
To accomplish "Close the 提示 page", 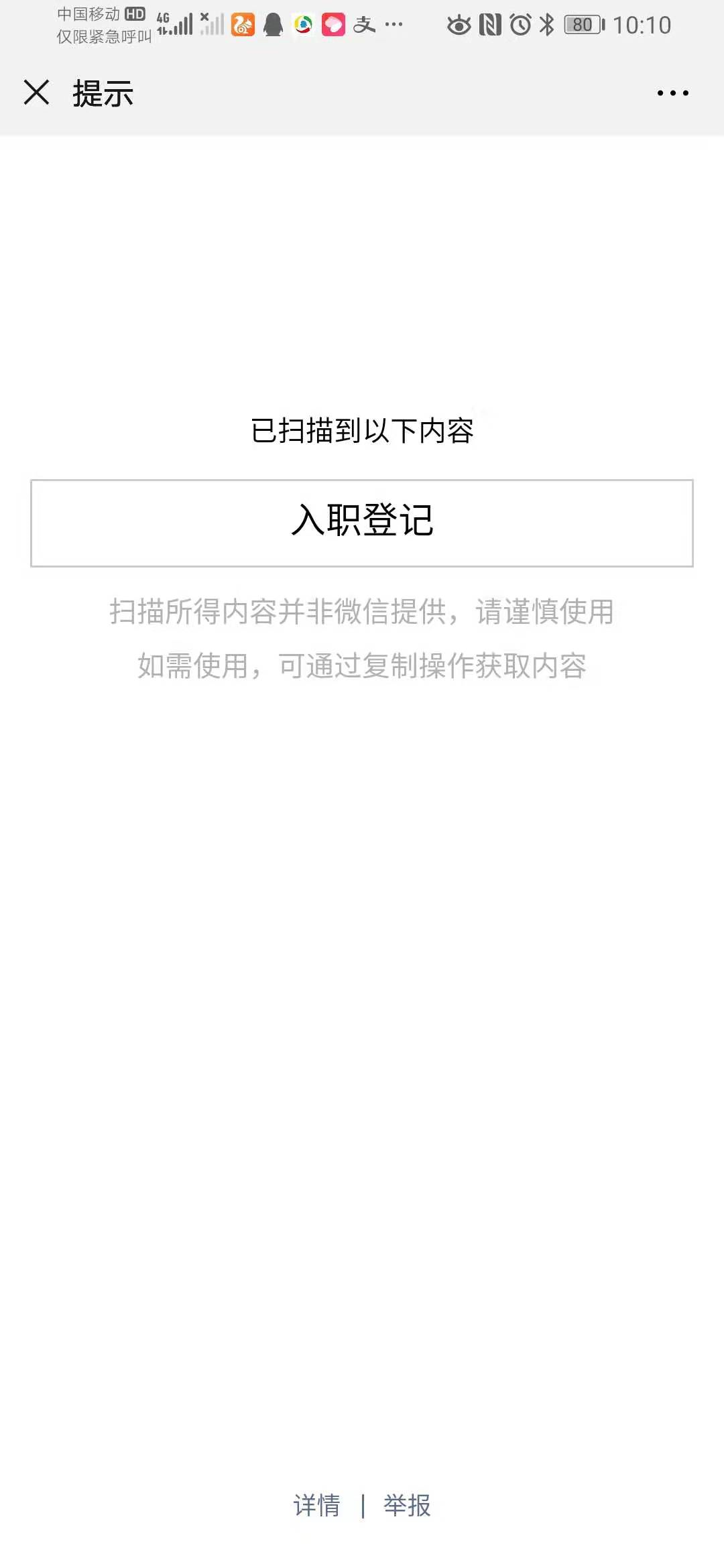I will [x=37, y=92].
